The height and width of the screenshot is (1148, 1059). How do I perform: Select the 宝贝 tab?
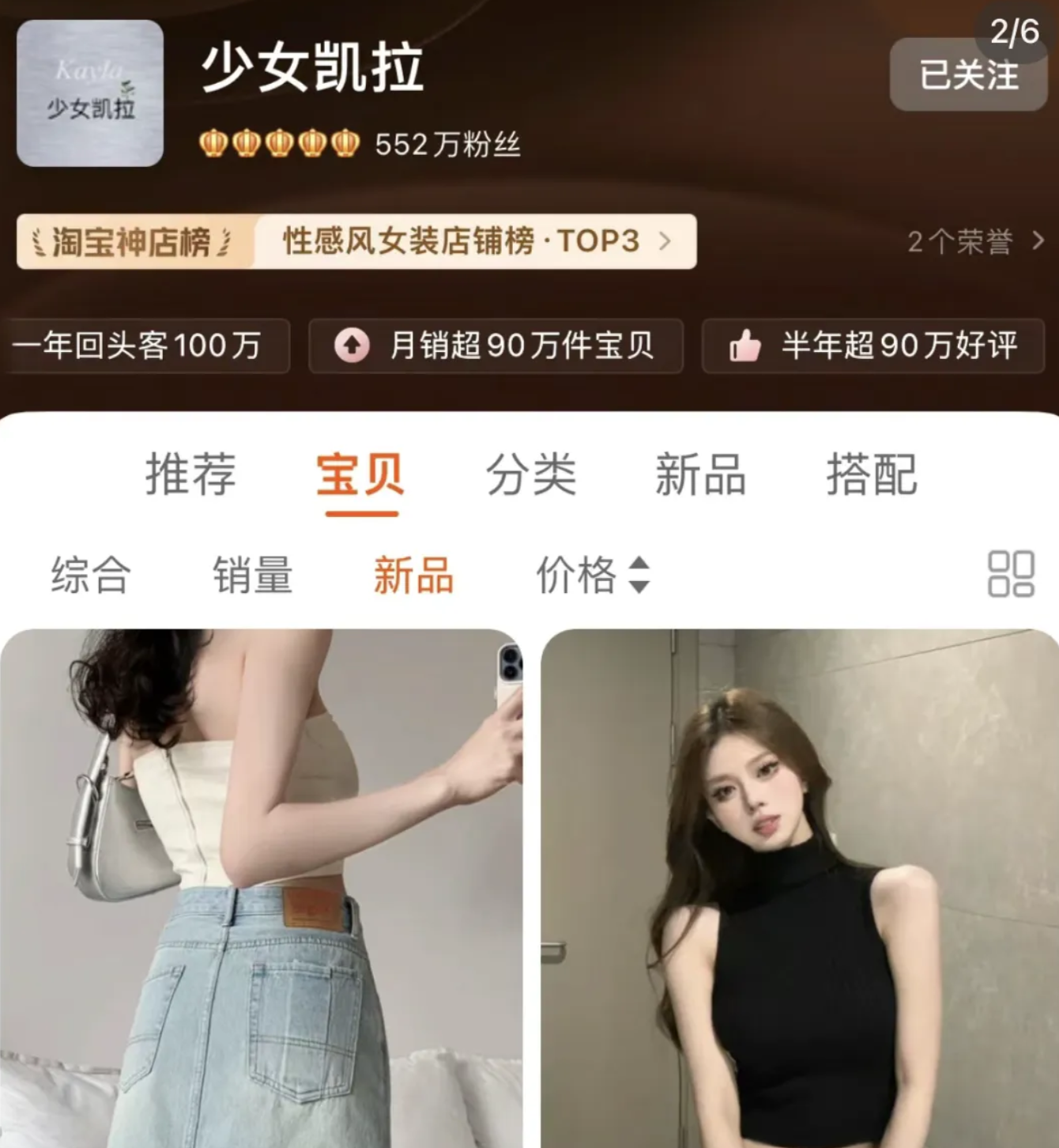(x=360, y=474)
